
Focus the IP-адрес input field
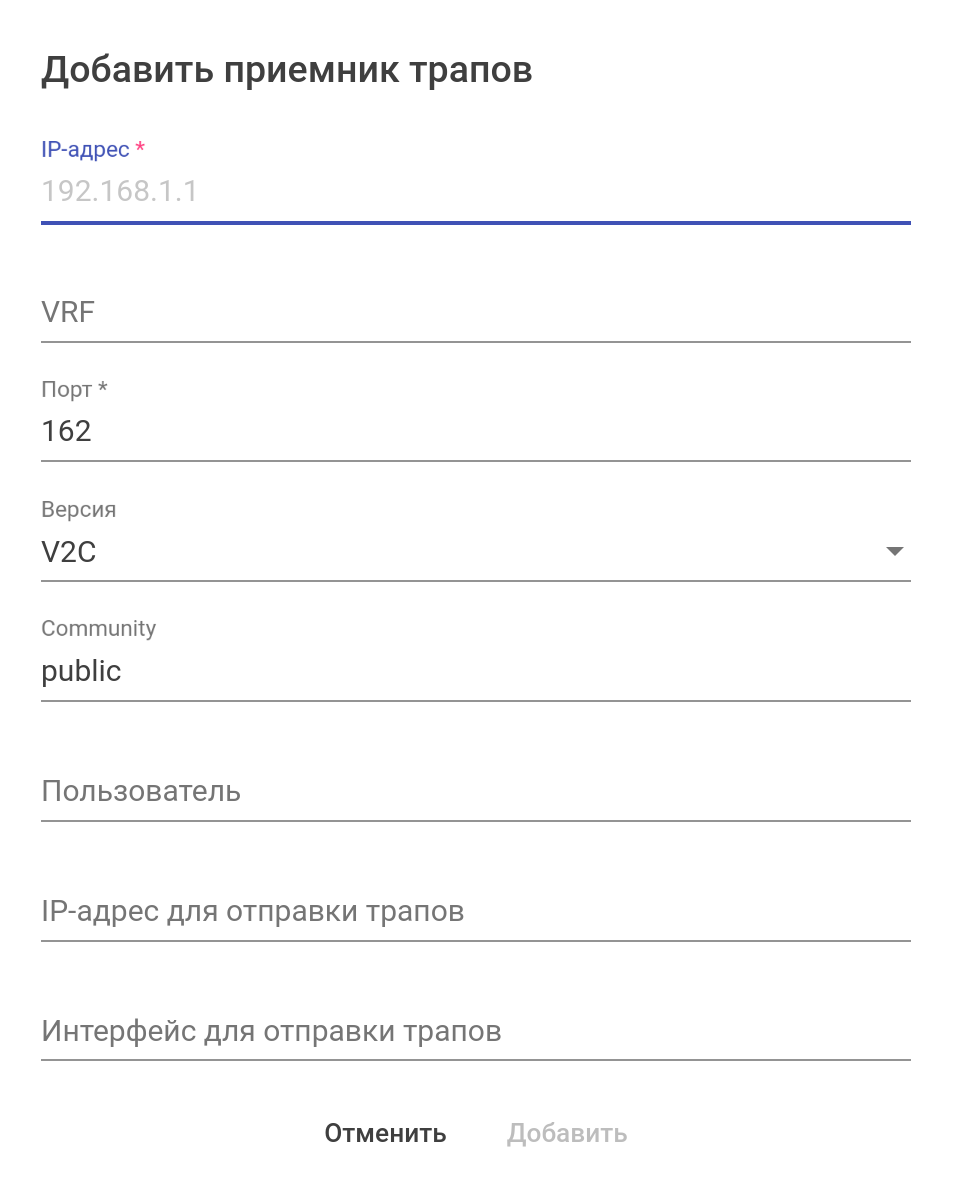(475, 191)
